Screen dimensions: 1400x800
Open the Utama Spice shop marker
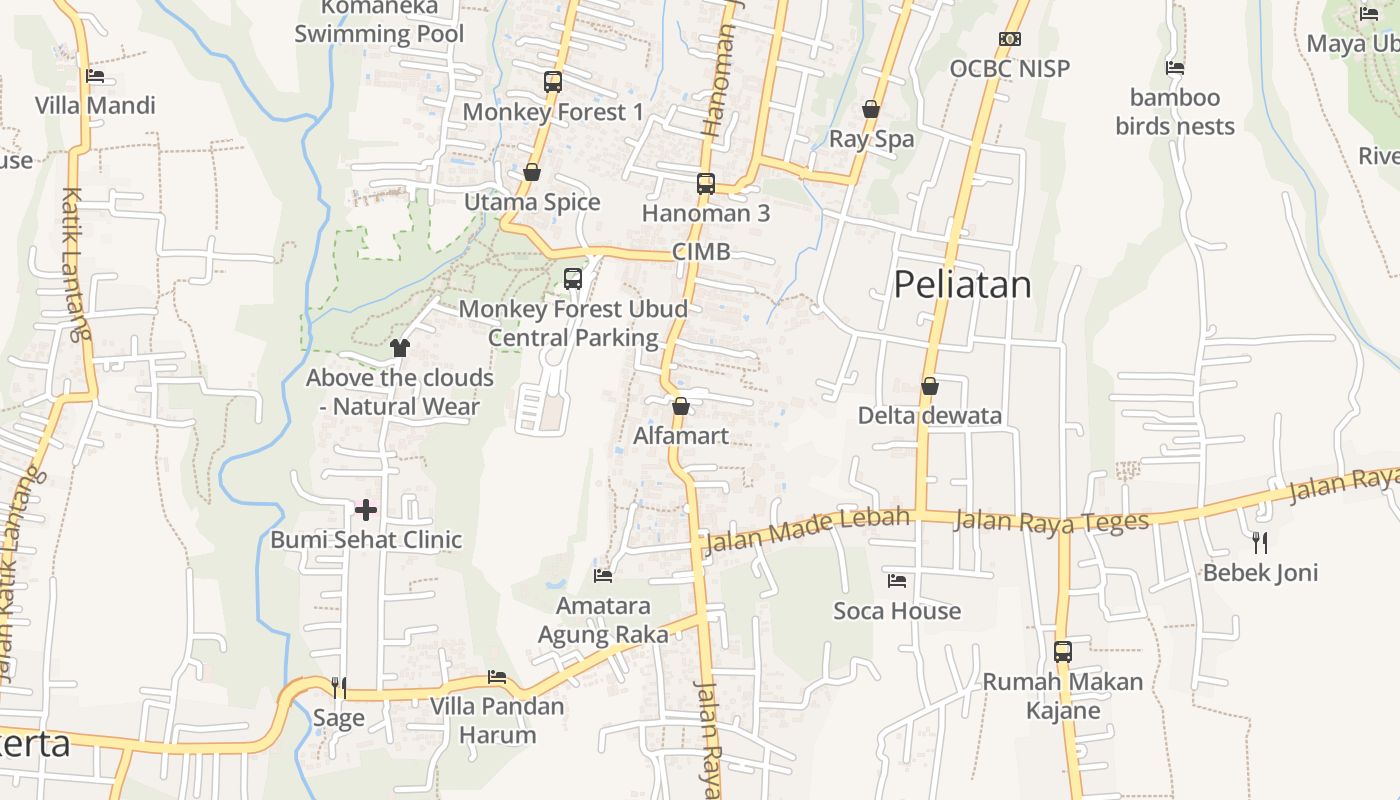pos(532,173)
